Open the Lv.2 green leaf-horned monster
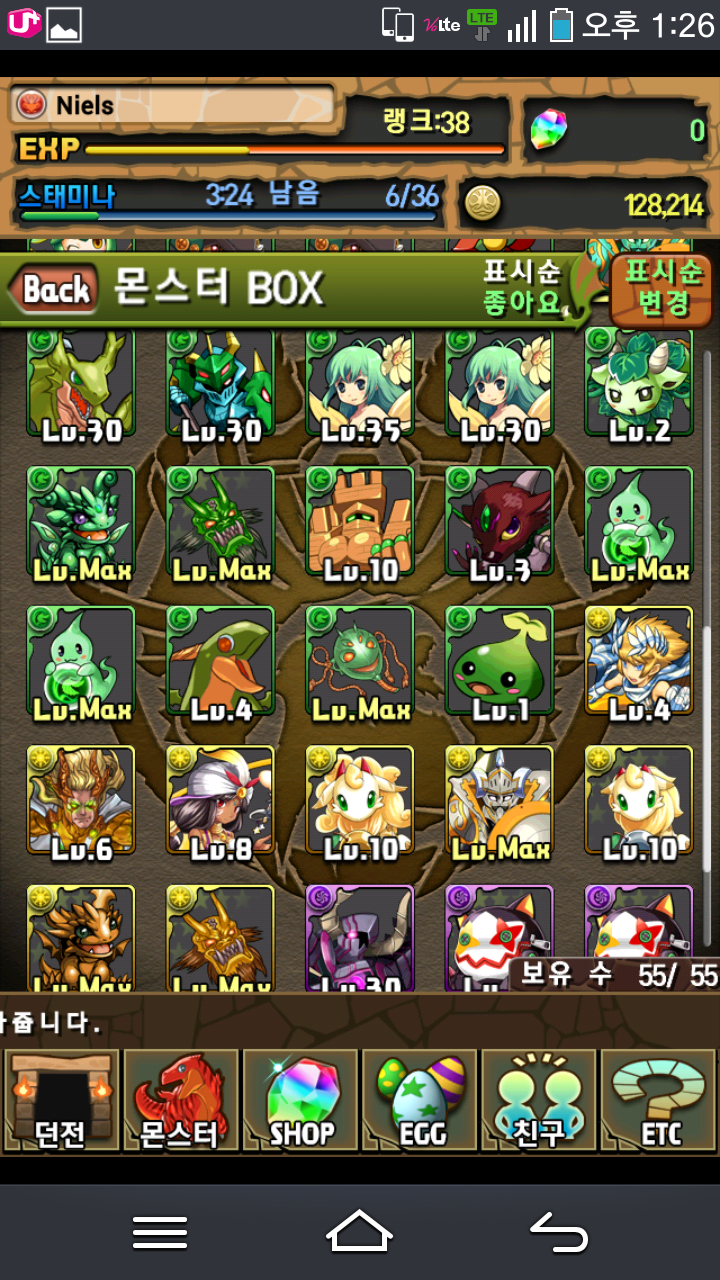This screenshot has width=720, height=1280. (x=639, y=385)
